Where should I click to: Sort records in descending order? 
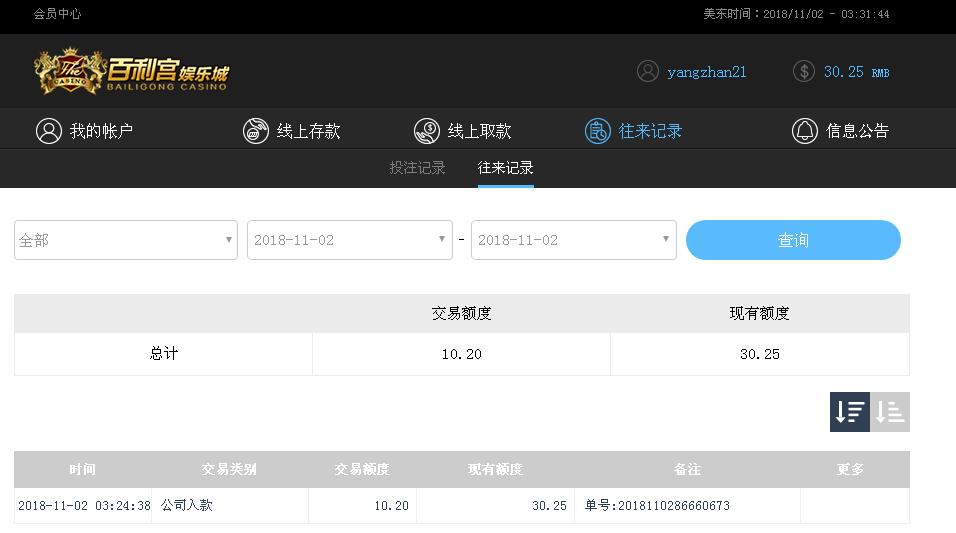(x=850, y=412)
